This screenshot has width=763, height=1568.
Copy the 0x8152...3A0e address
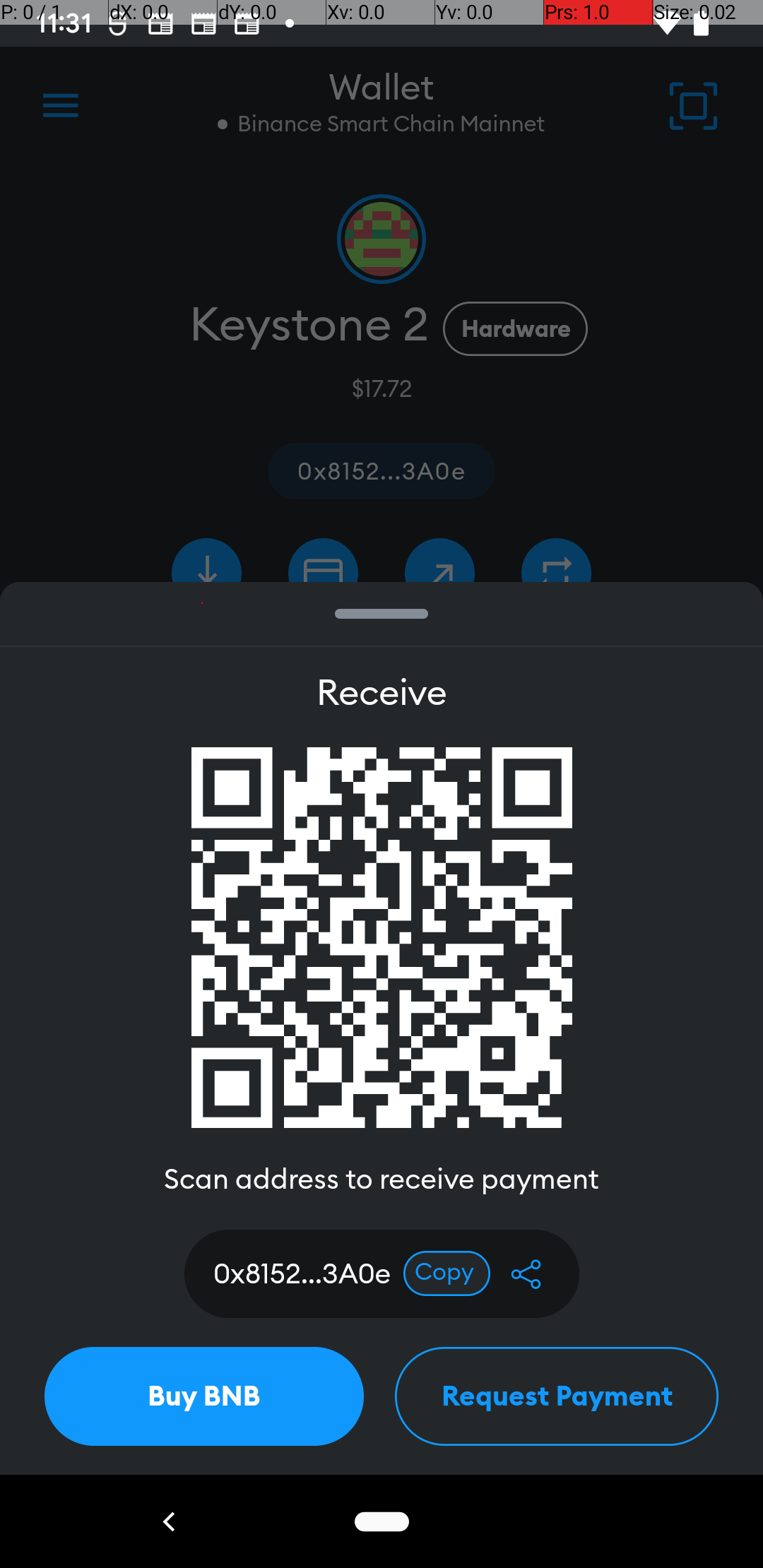pos(446,1273)
